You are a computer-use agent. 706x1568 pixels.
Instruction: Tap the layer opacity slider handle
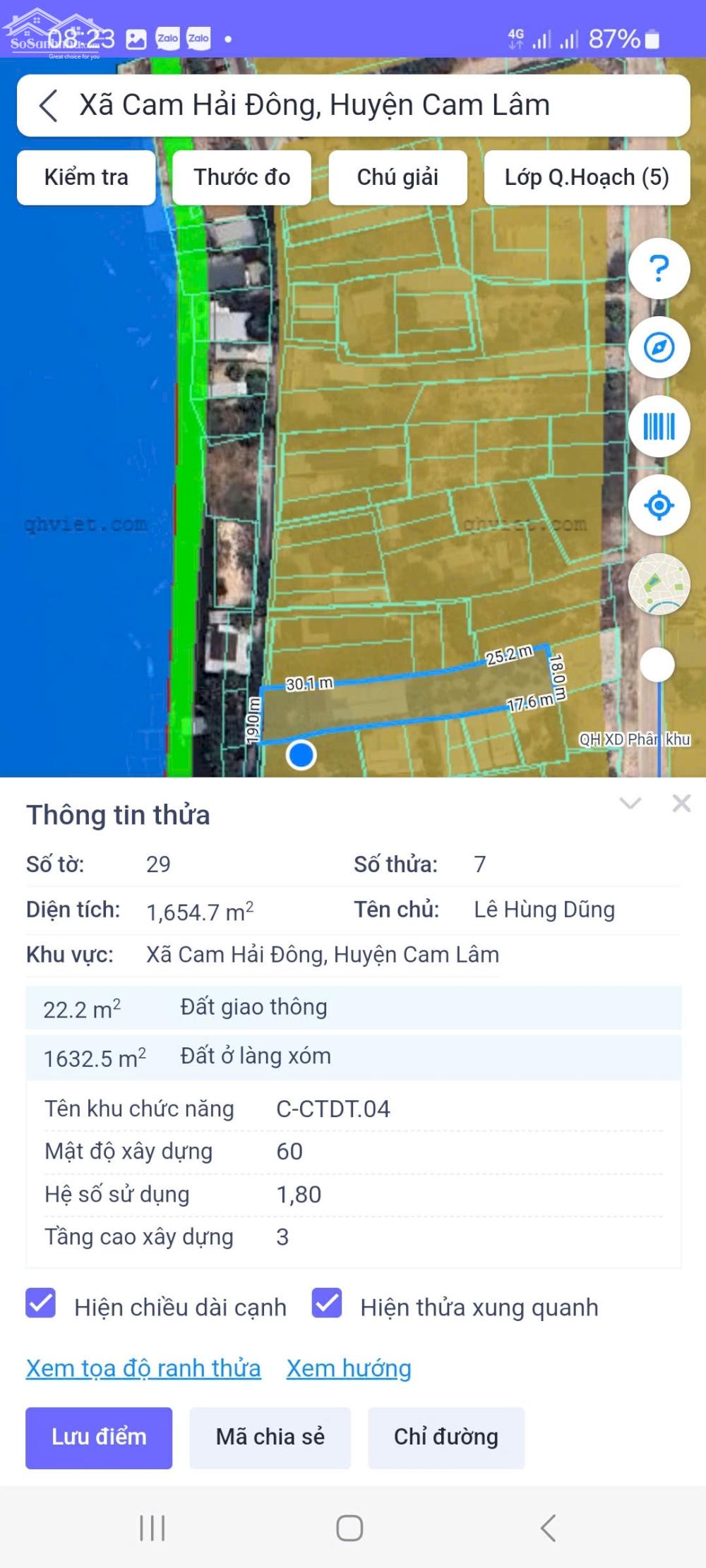tap(657, 665)
